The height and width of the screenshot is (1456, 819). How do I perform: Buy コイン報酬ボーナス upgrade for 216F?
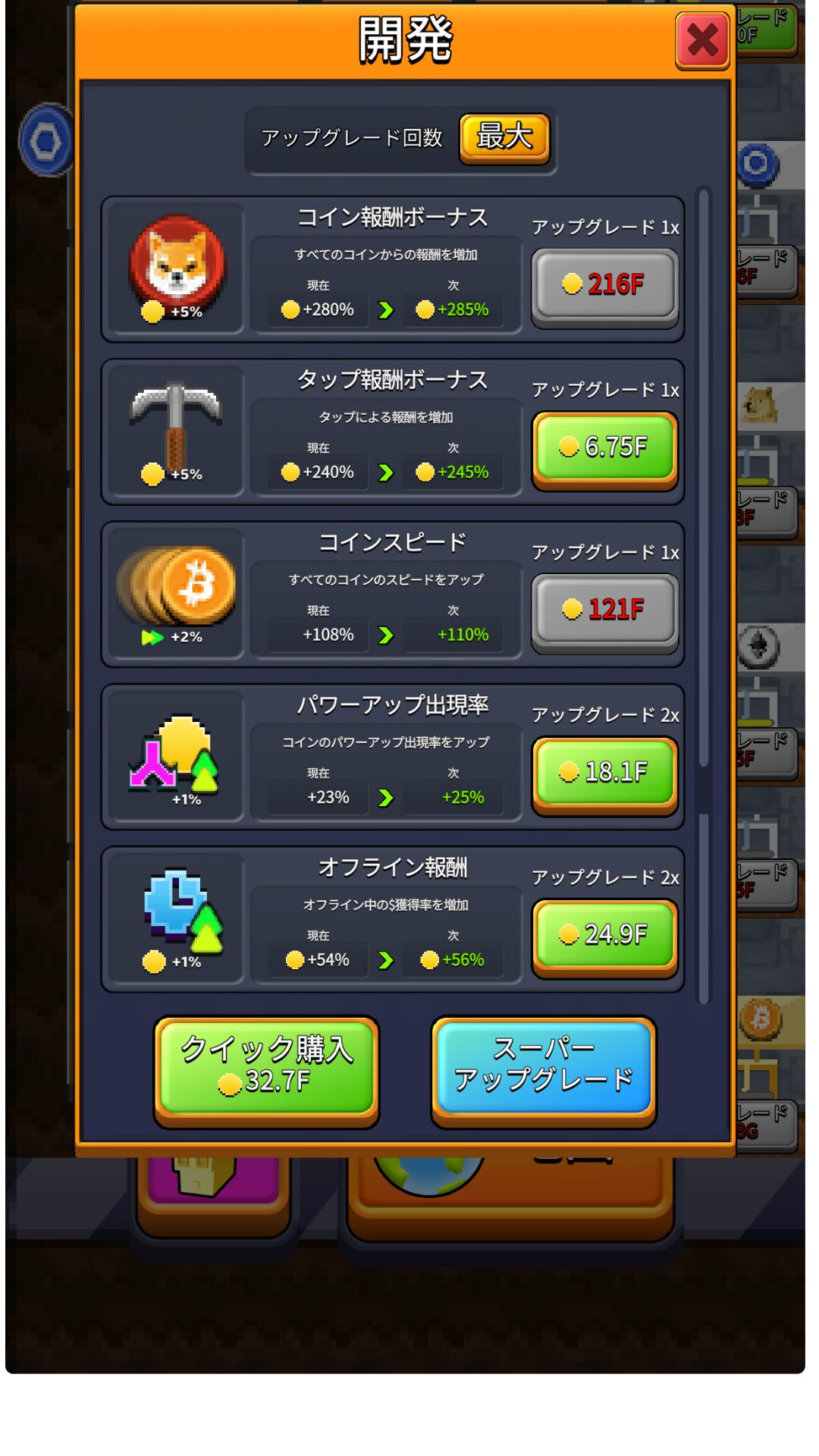(604, 285)
